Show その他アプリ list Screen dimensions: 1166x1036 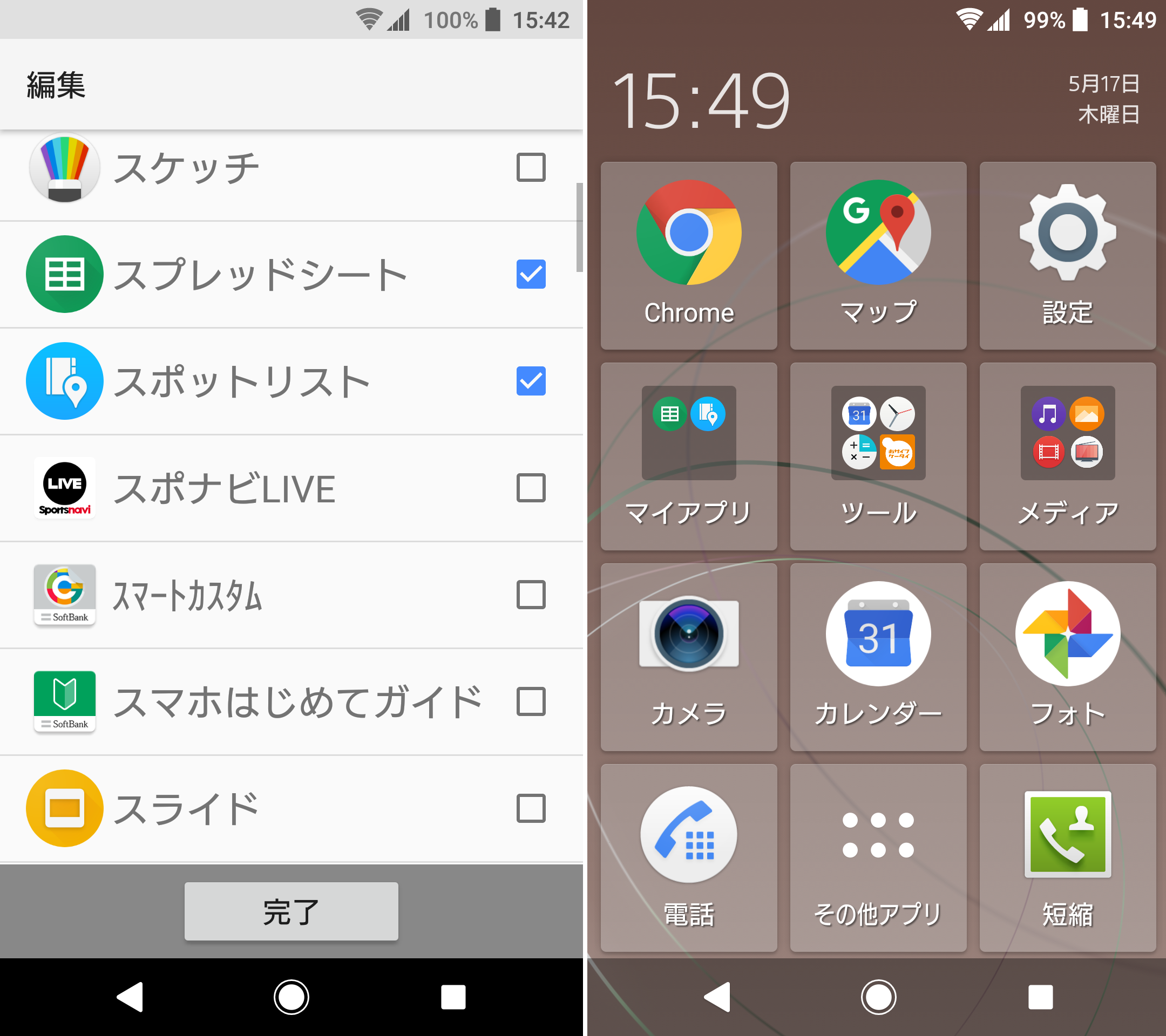(x=878, y=857)
